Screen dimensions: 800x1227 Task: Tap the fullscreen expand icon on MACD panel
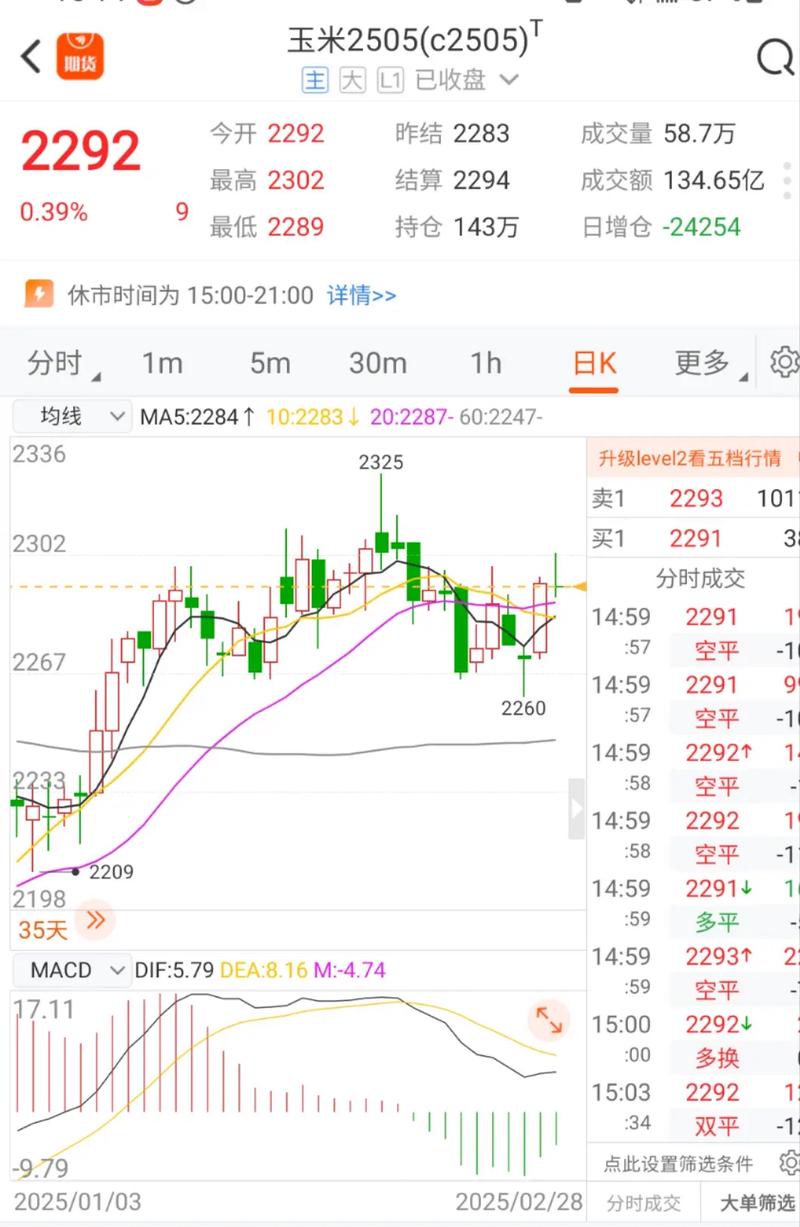click(x=548, y=1021)
